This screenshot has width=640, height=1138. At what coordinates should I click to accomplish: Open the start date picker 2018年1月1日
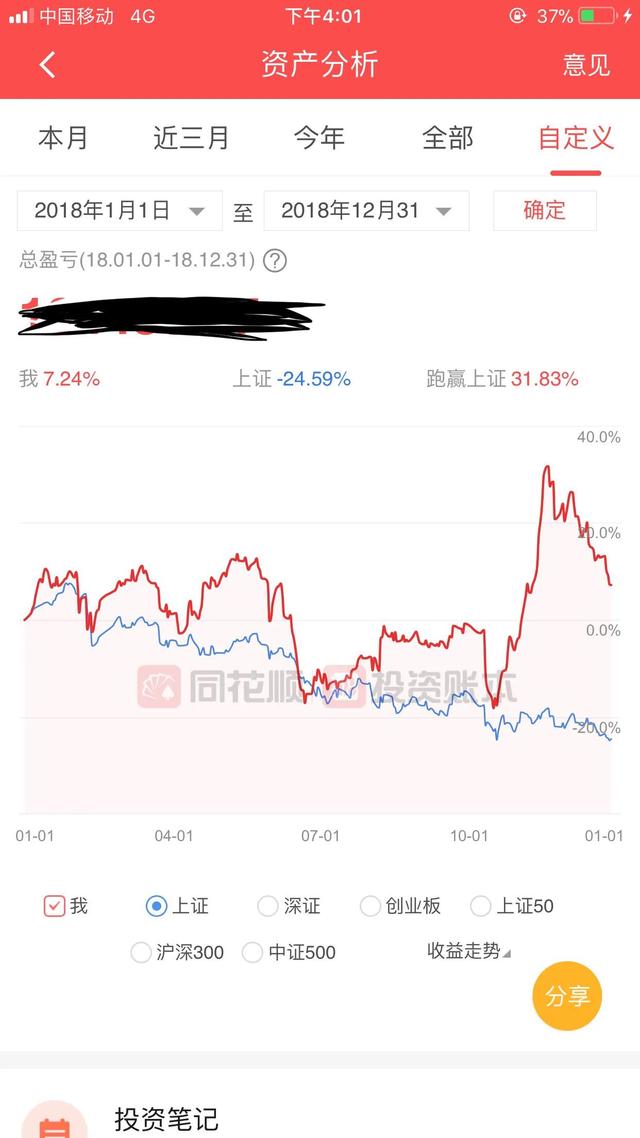point(120,210)
